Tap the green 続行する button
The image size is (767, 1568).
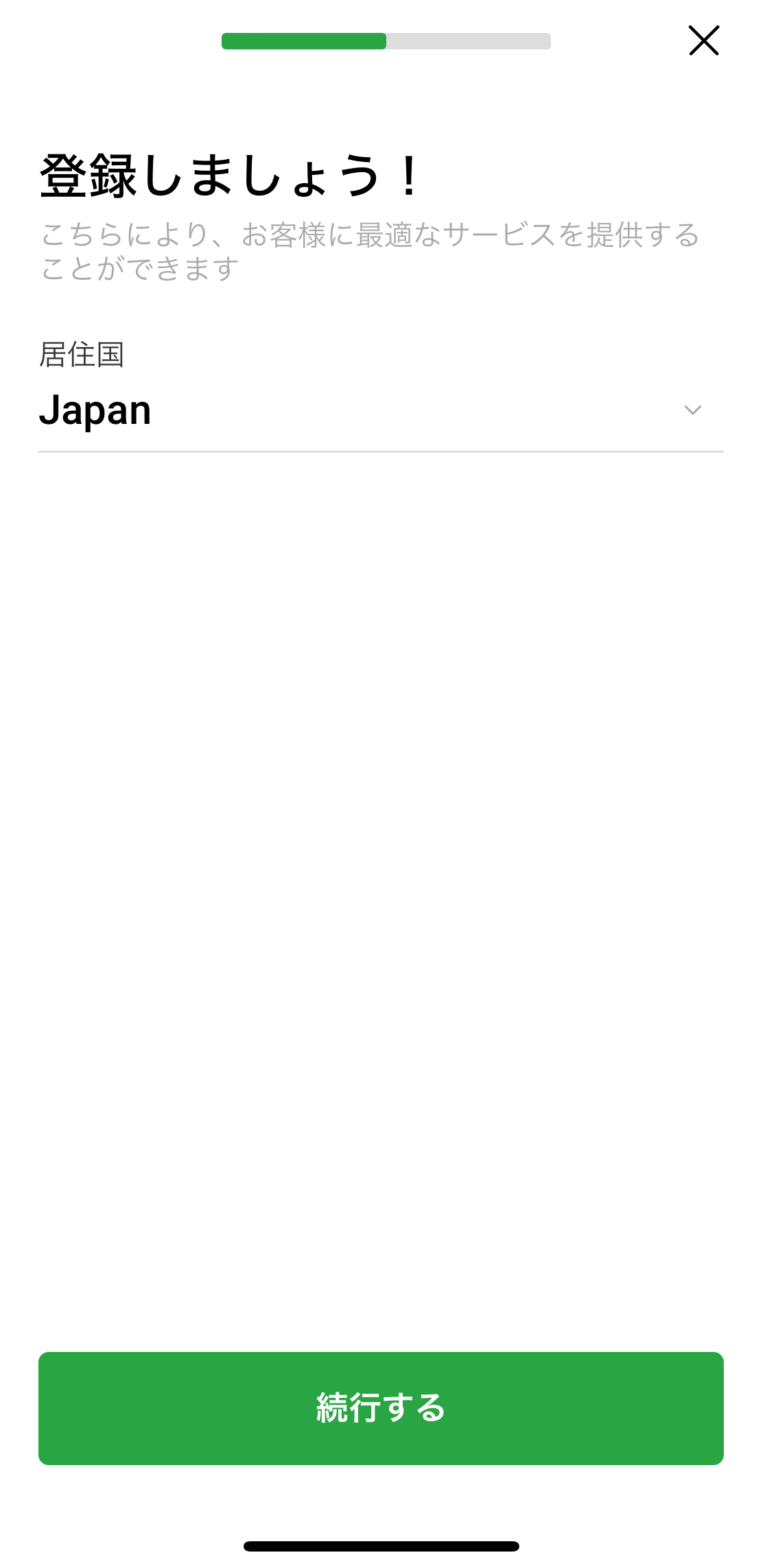point(381,1408)
